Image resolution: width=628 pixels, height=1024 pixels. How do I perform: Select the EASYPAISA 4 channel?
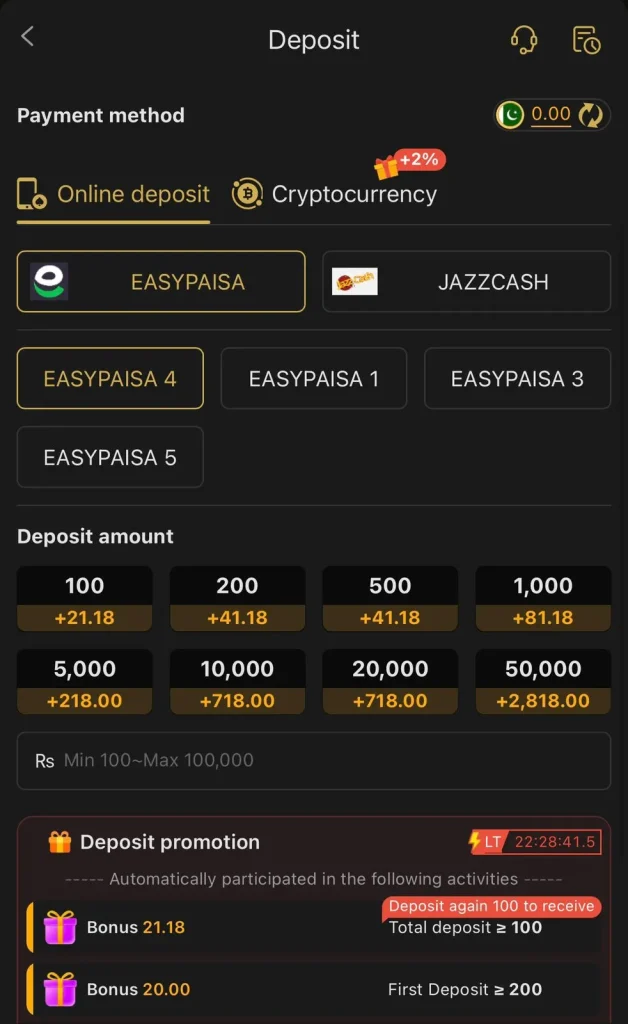click(110, 379)
